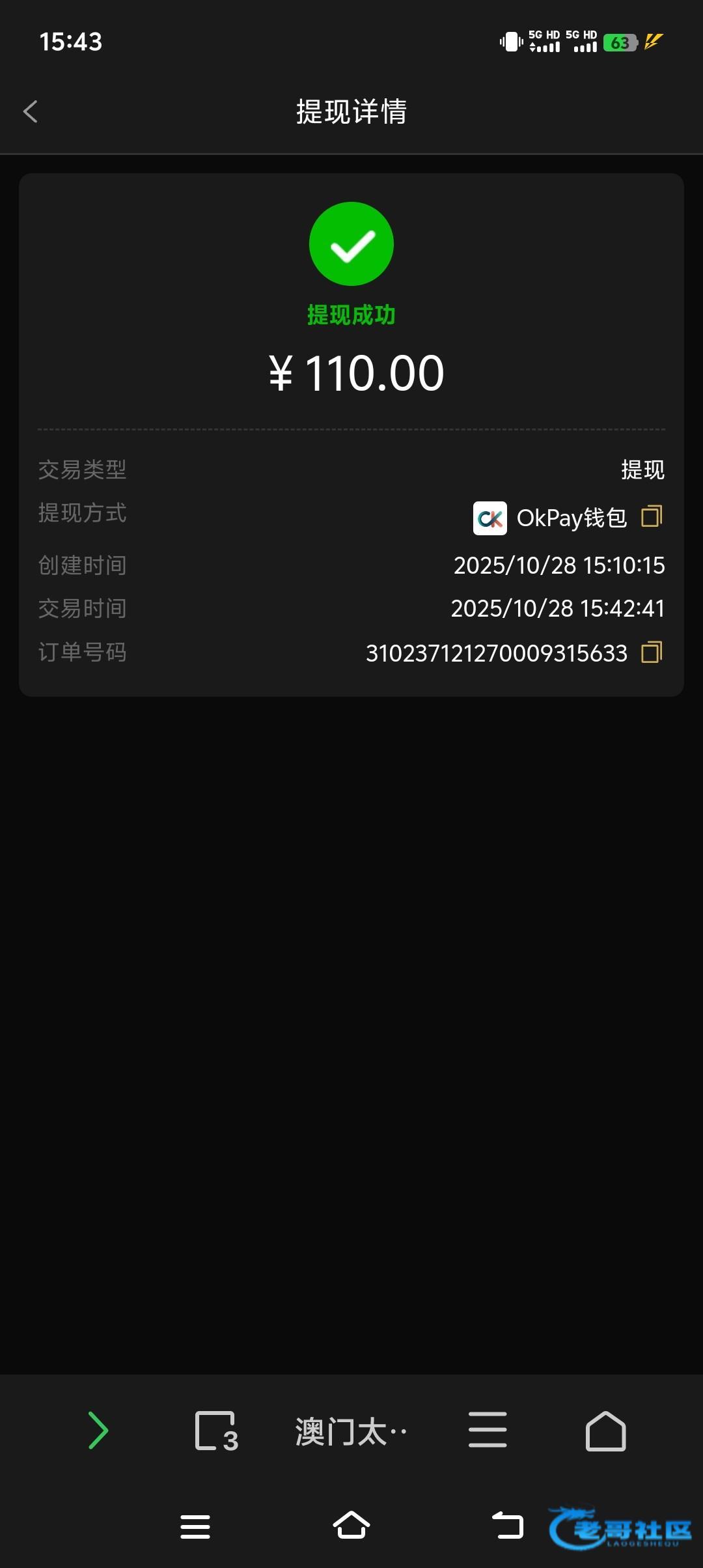This screenshot has height=1568, width=703.
Task: Copy the OkPay钱包 withdrawal method
Action: [652, 516]
